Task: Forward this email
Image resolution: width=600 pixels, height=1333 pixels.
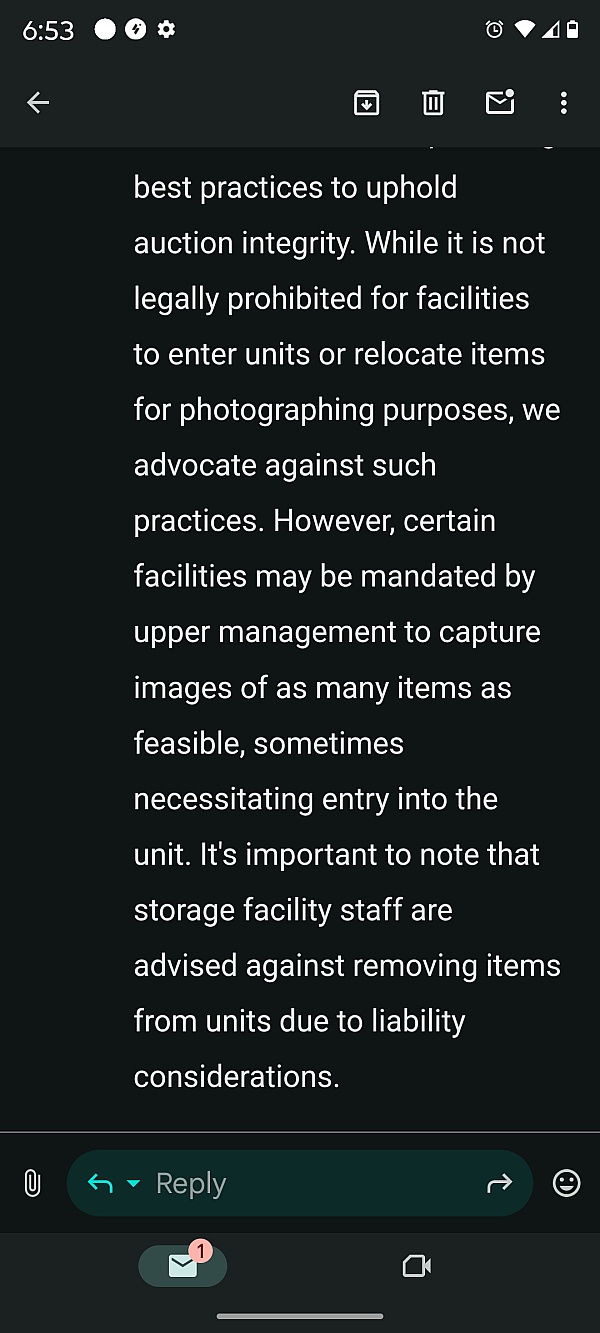Action: 499,1184
